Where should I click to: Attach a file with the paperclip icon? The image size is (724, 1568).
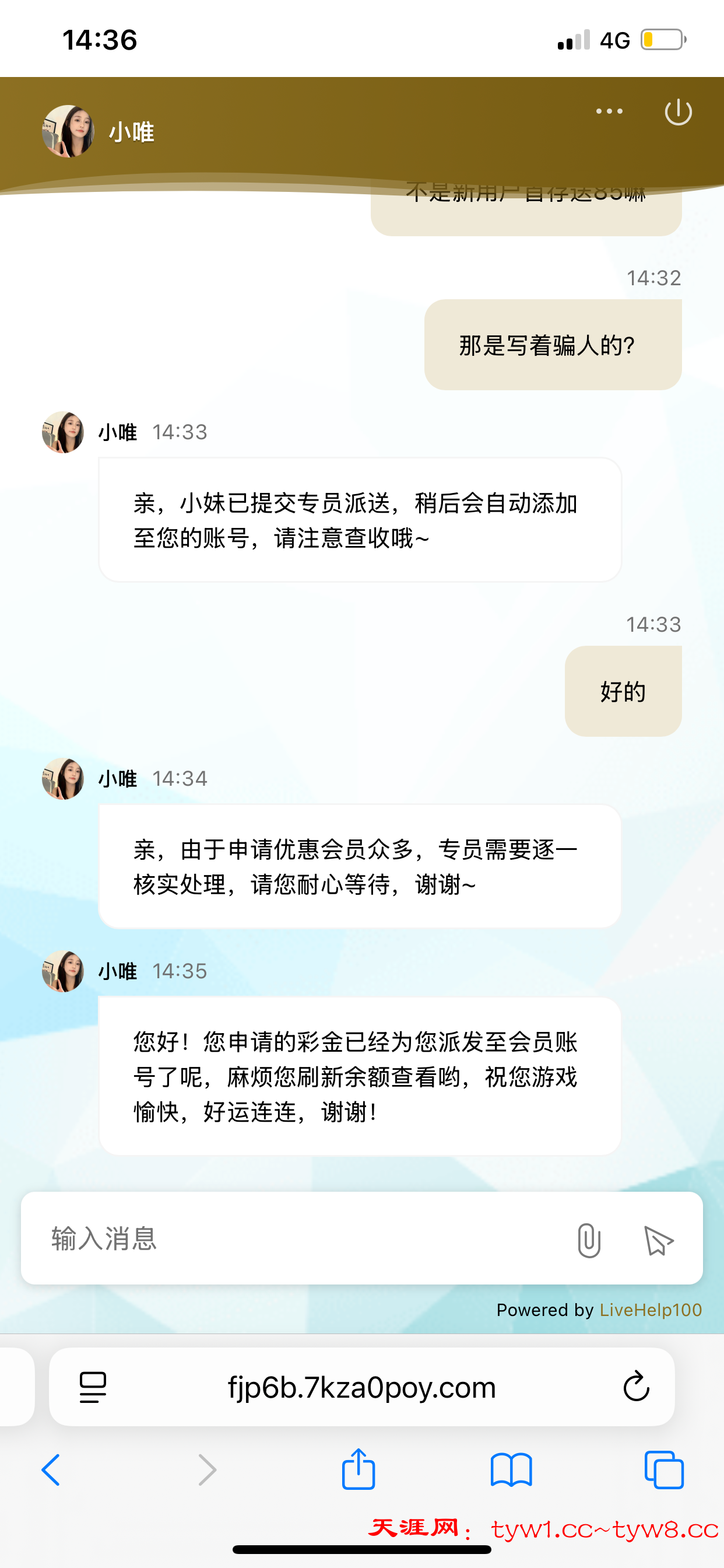point(588,1240)
